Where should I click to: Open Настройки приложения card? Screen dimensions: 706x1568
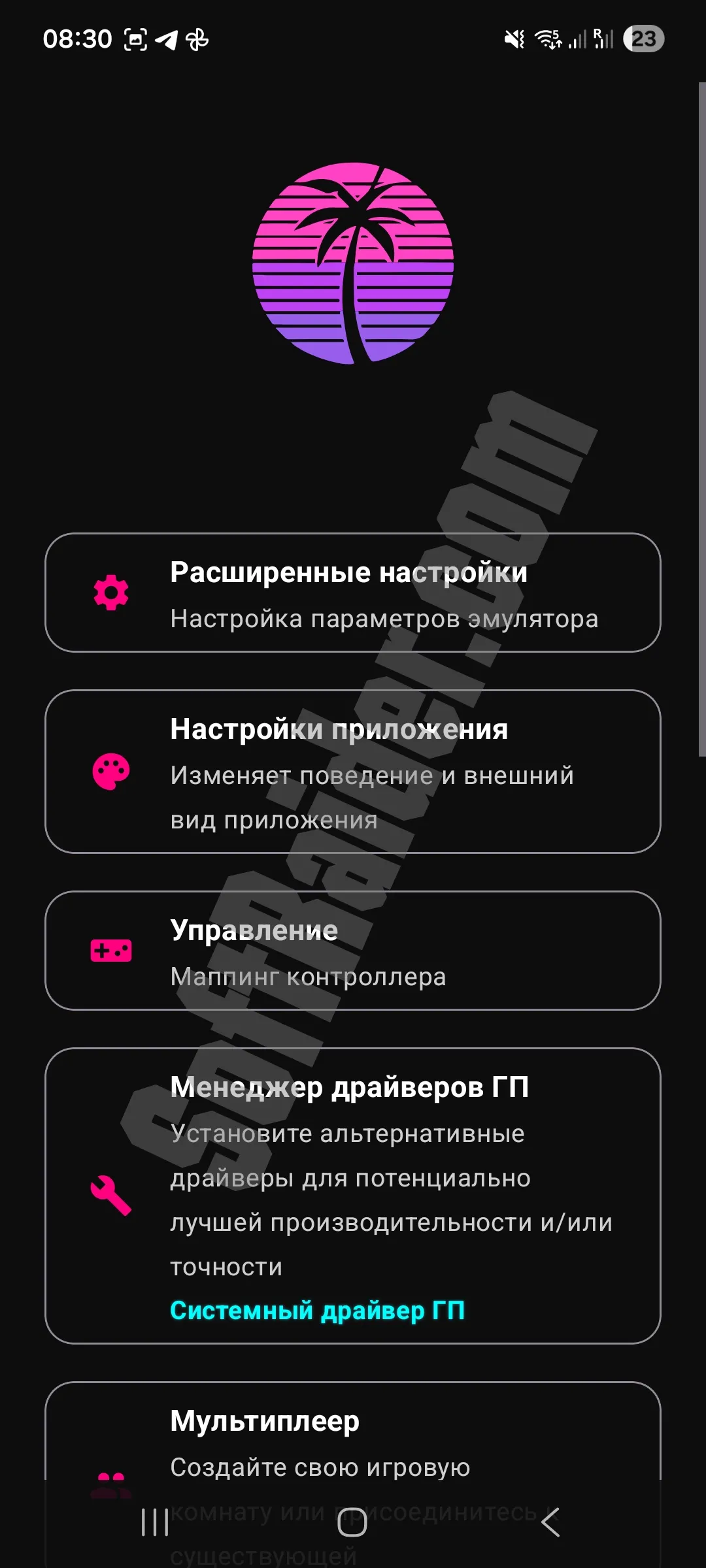point(353,772)
